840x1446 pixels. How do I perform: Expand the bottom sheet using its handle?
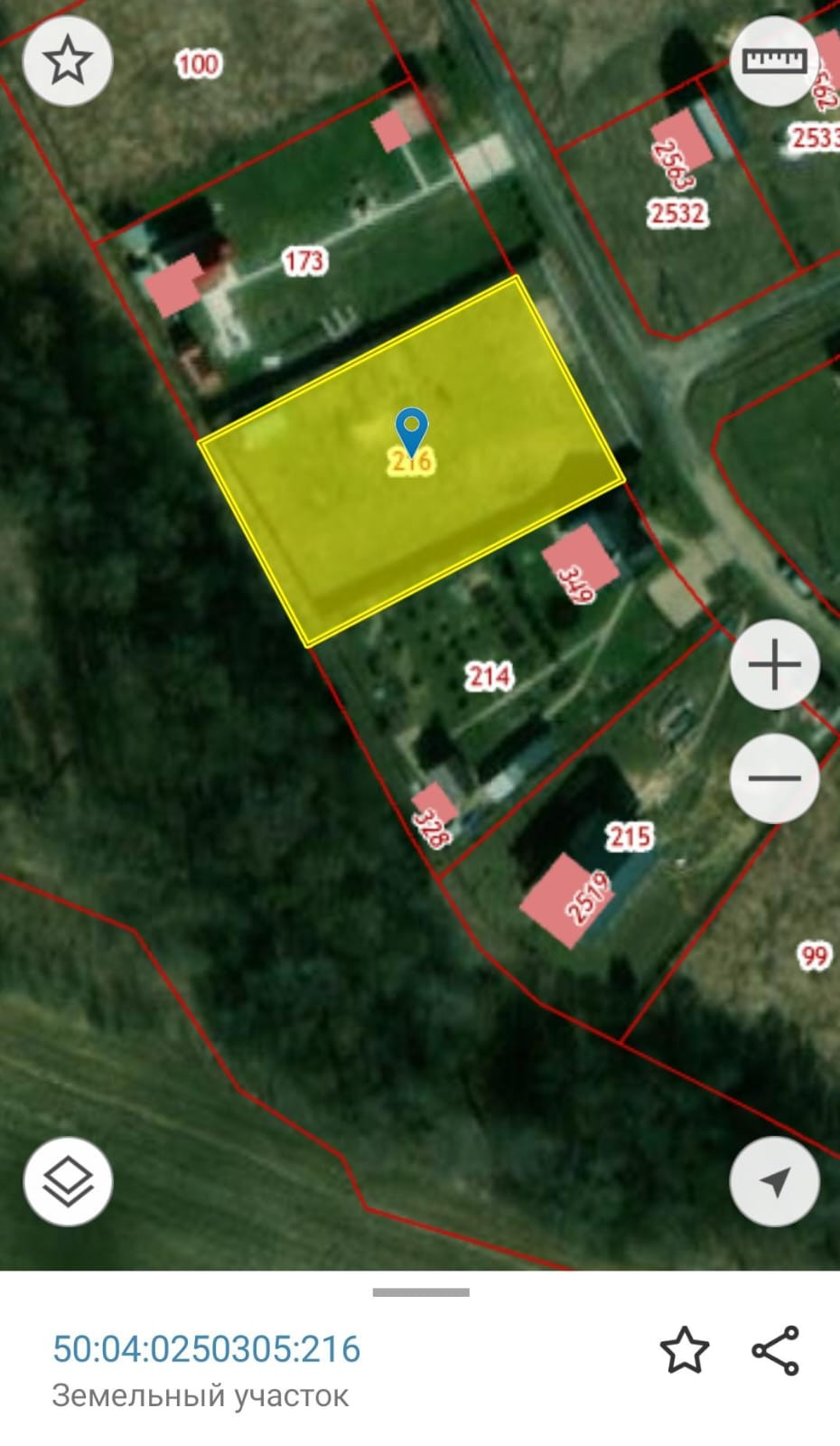tap(420, 1292)
